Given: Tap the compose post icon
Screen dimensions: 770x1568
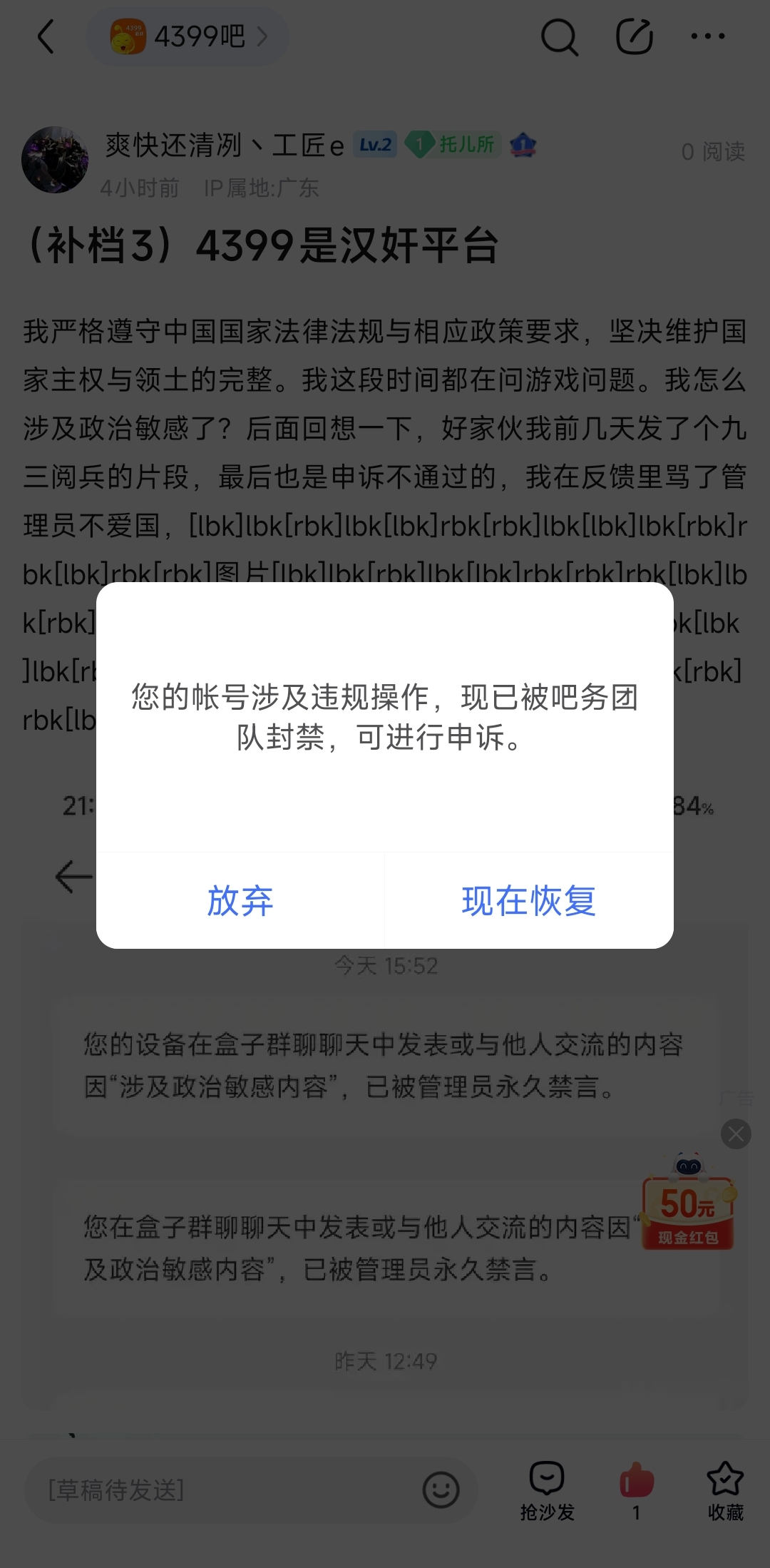Looking at the screenshot, I should (634, 36).
